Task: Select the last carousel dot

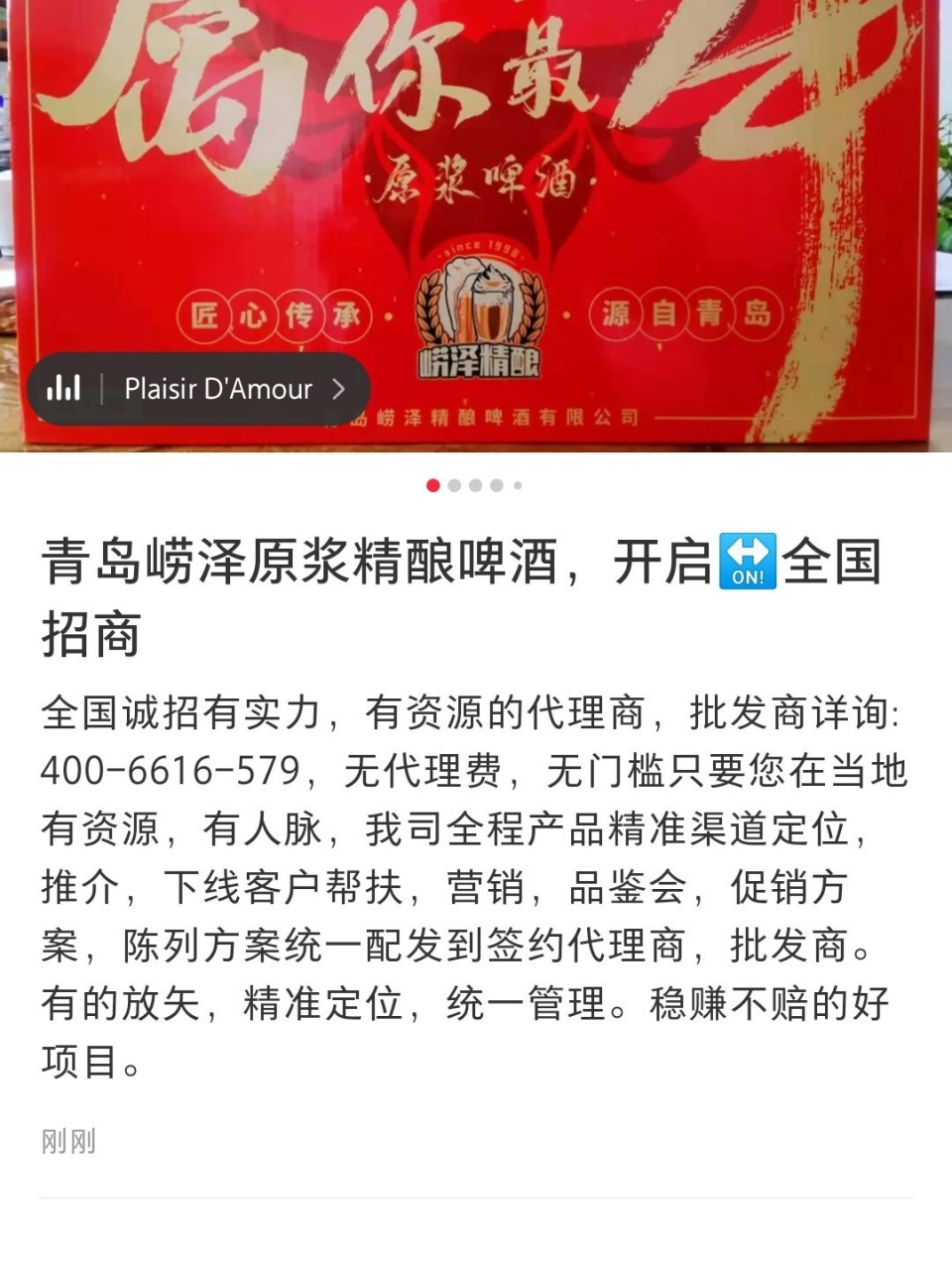Action: (515, 486)
